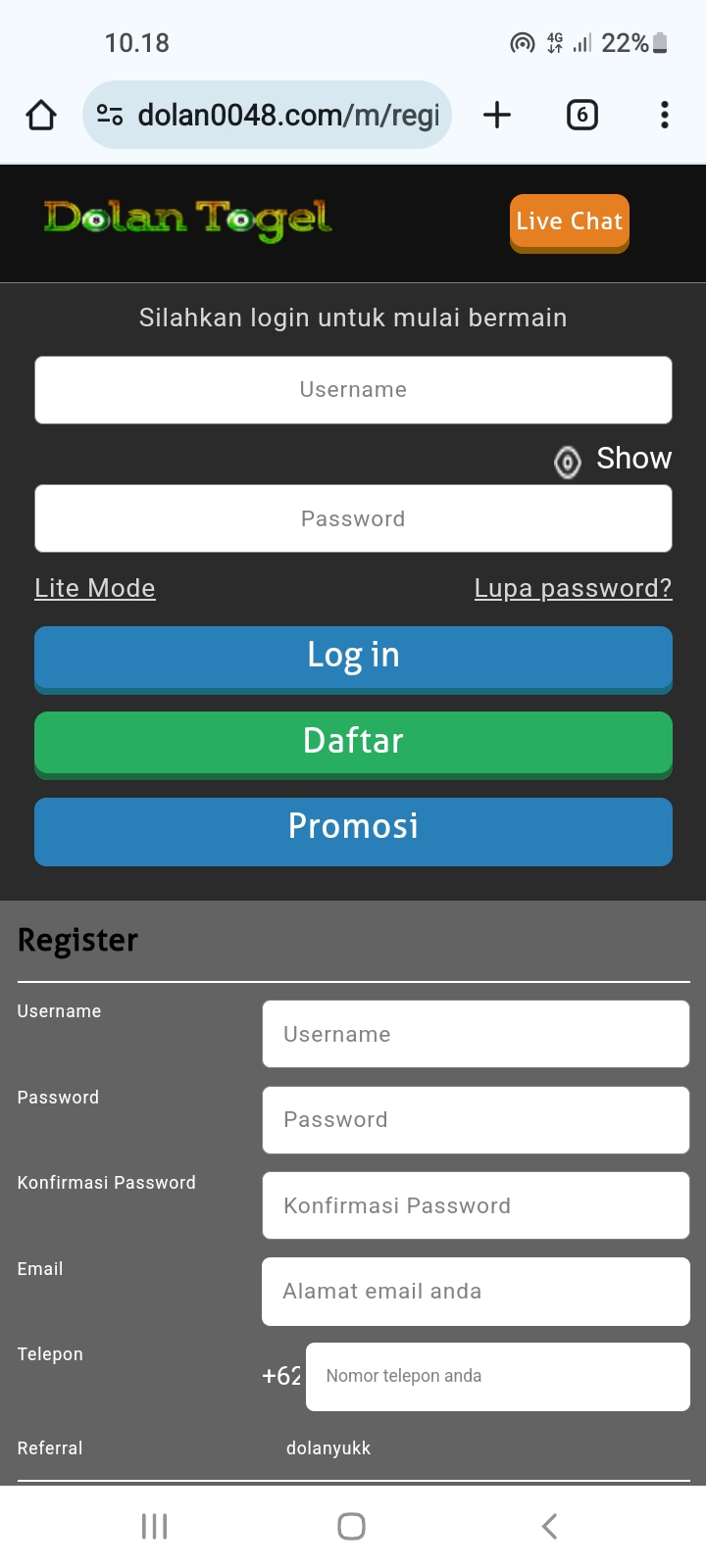Go to the browser home page
Viewport: 706px width, 1568px height.
click(41, 115)
